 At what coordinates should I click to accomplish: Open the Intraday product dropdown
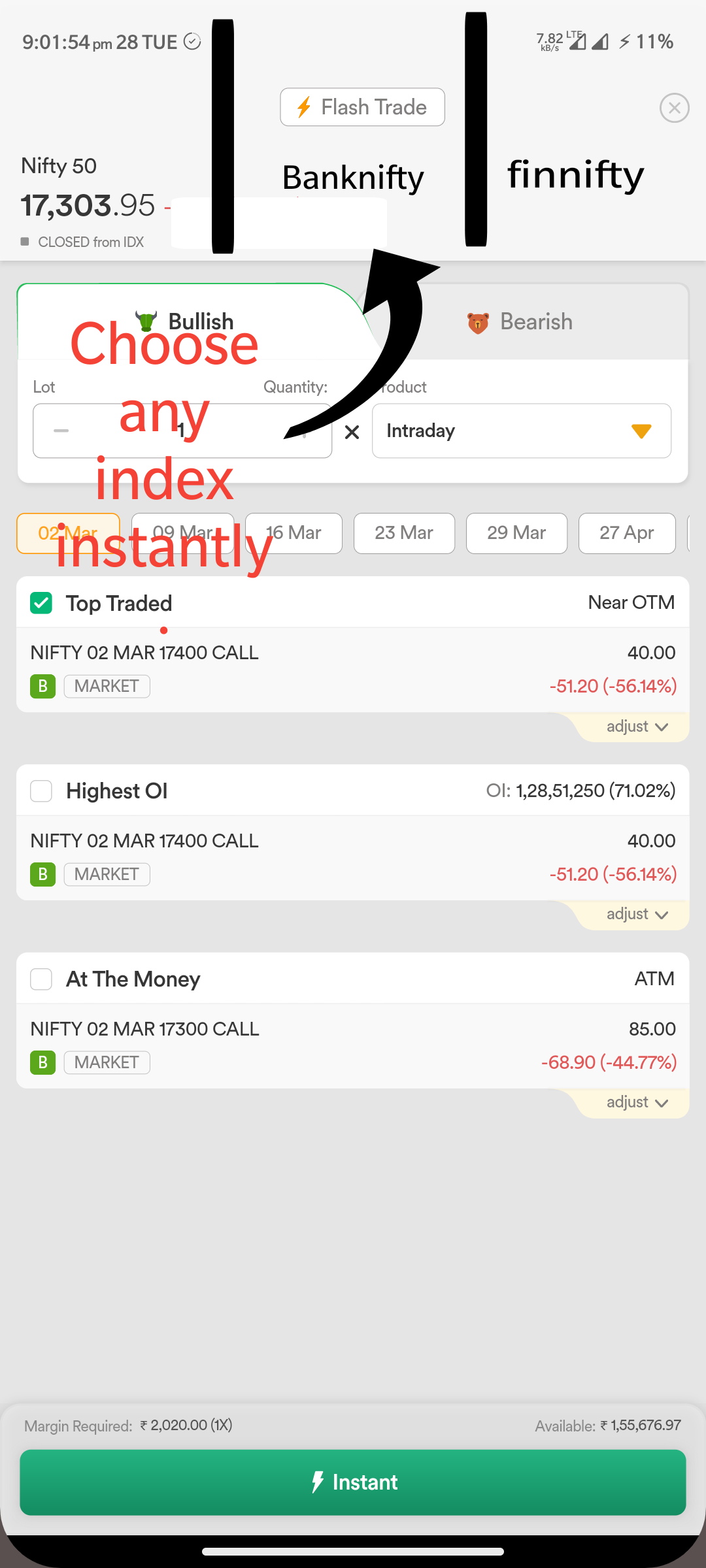(522, 431)
